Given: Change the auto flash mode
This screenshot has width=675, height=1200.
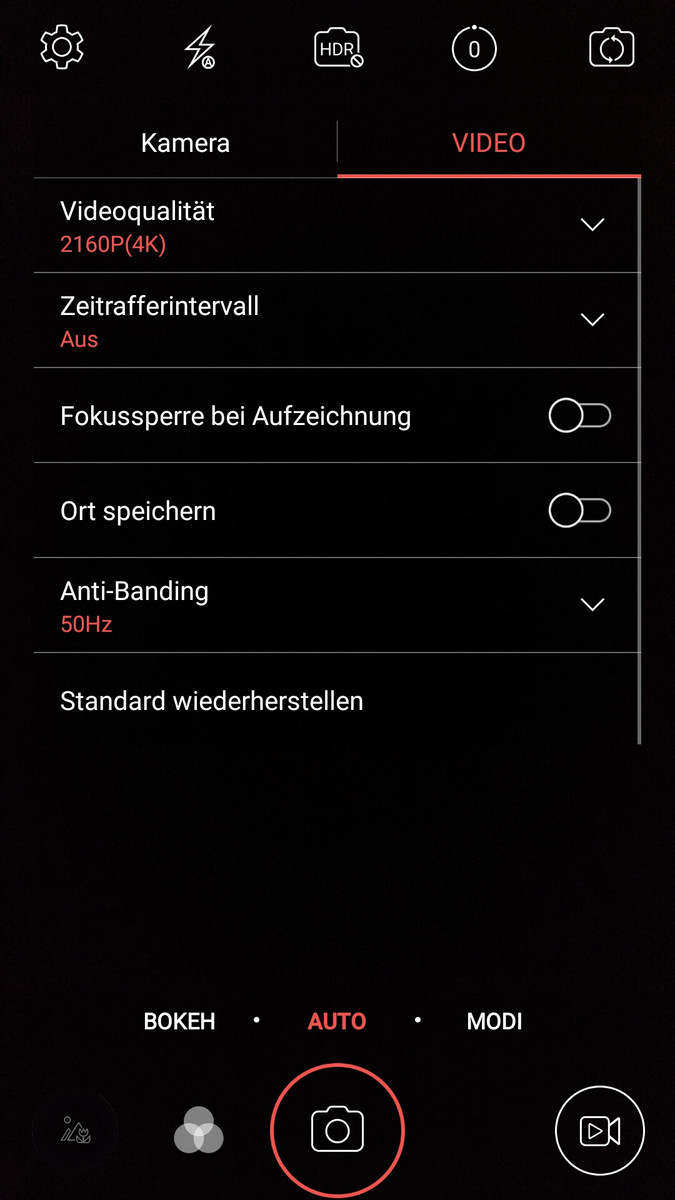Looking at the screenshot, I should (201, 48).
